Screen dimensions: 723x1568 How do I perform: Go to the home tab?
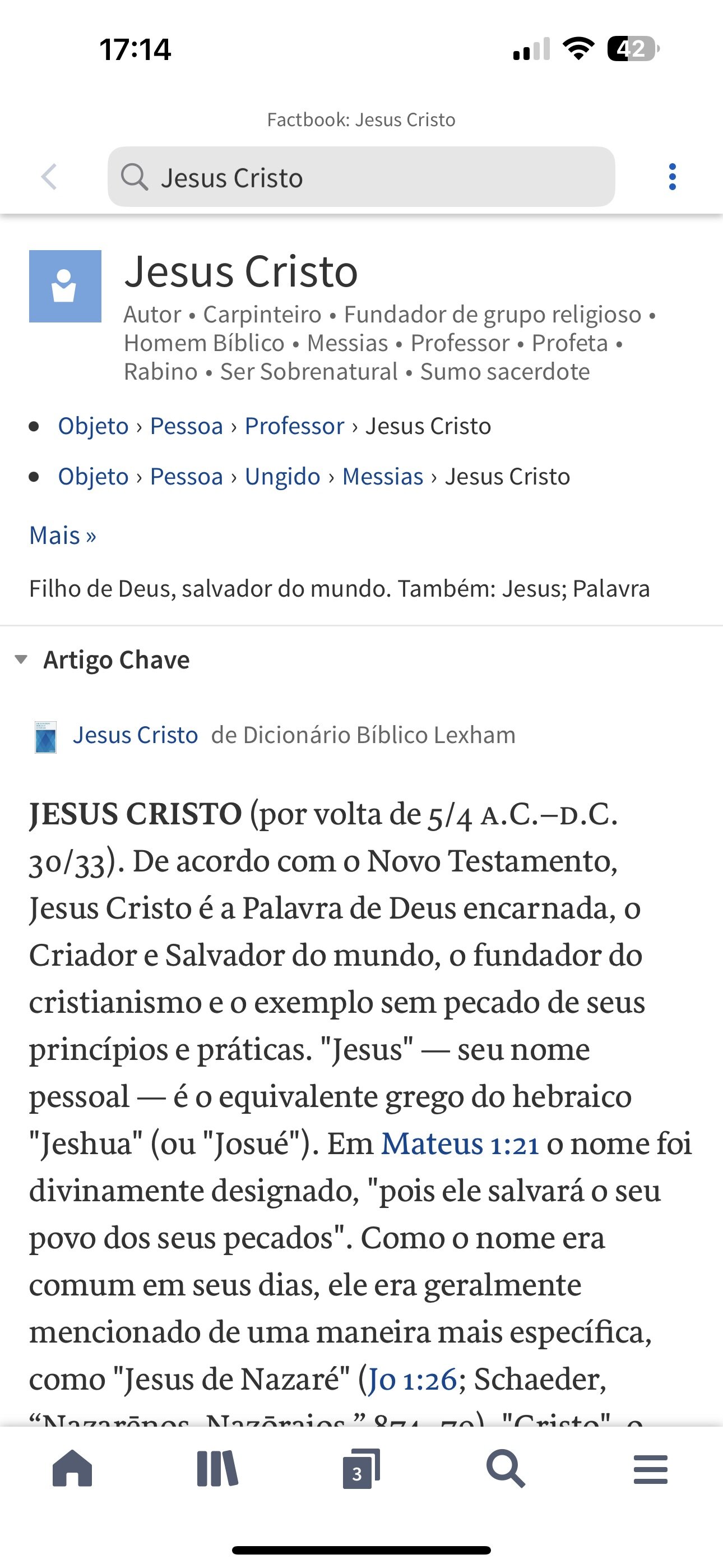72,1469
